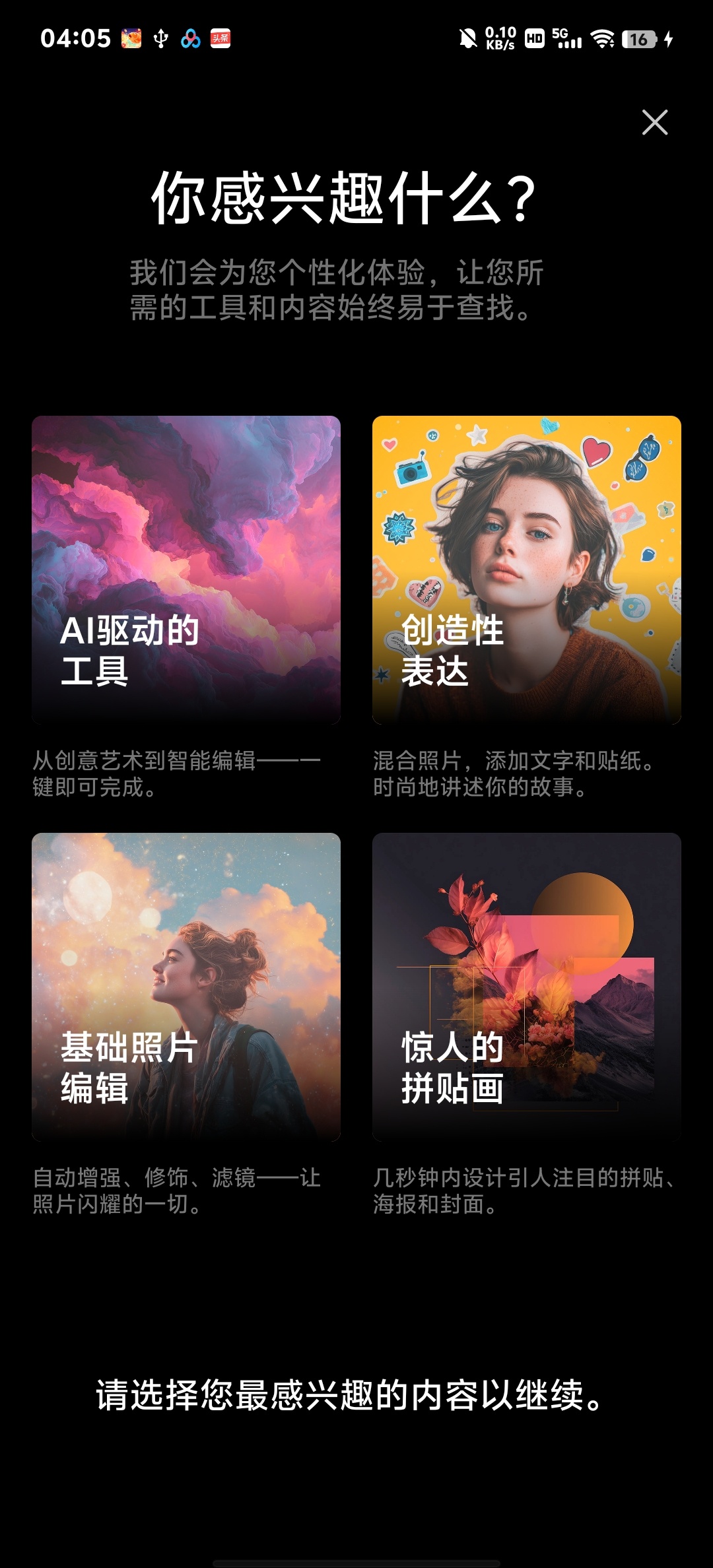
Task: Tap the image notification thumbnail in status bar
Action: [x=131, y=40]
